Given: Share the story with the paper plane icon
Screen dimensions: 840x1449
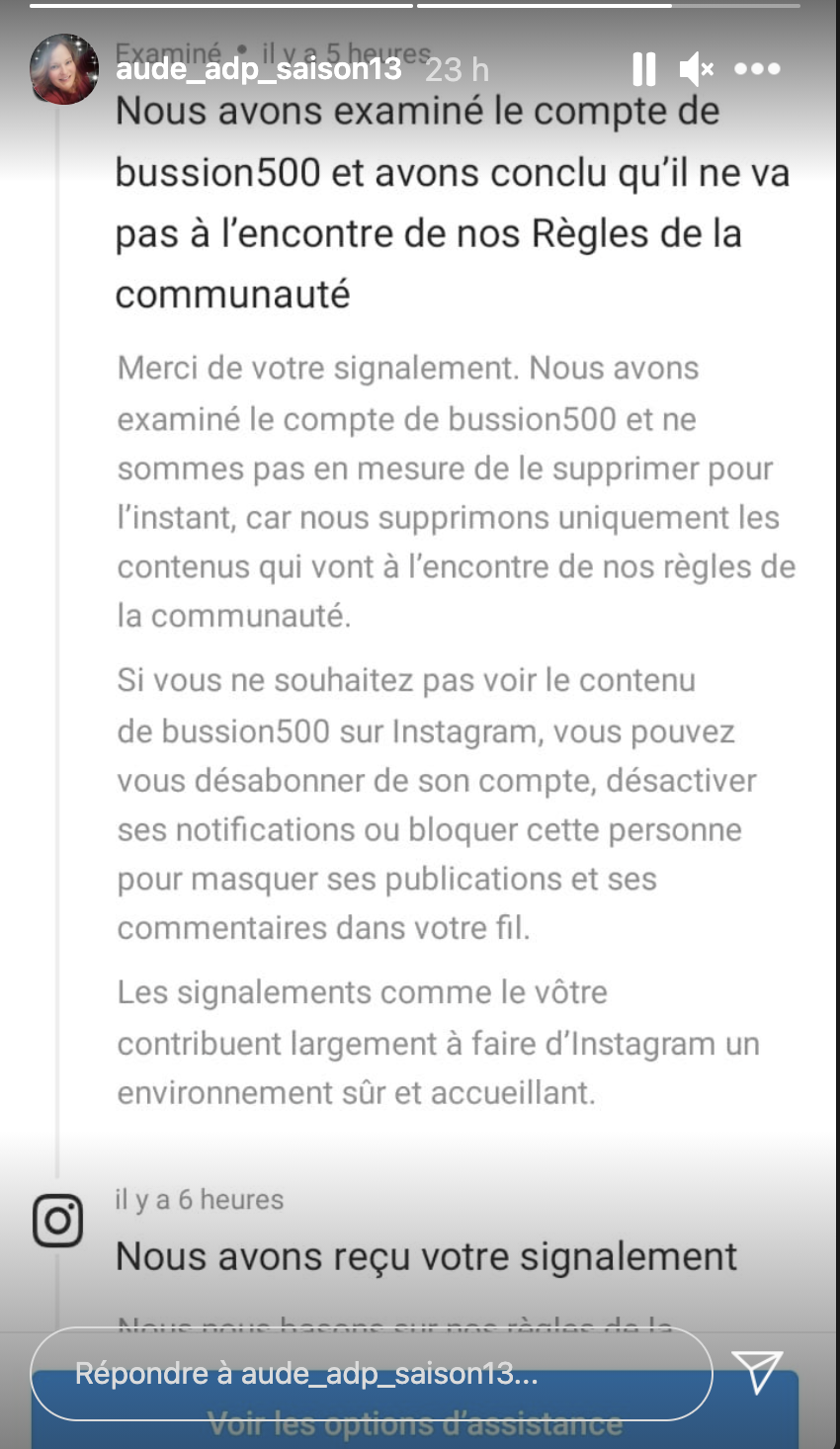Looking at the screenshot, I should click(758, 1373).
